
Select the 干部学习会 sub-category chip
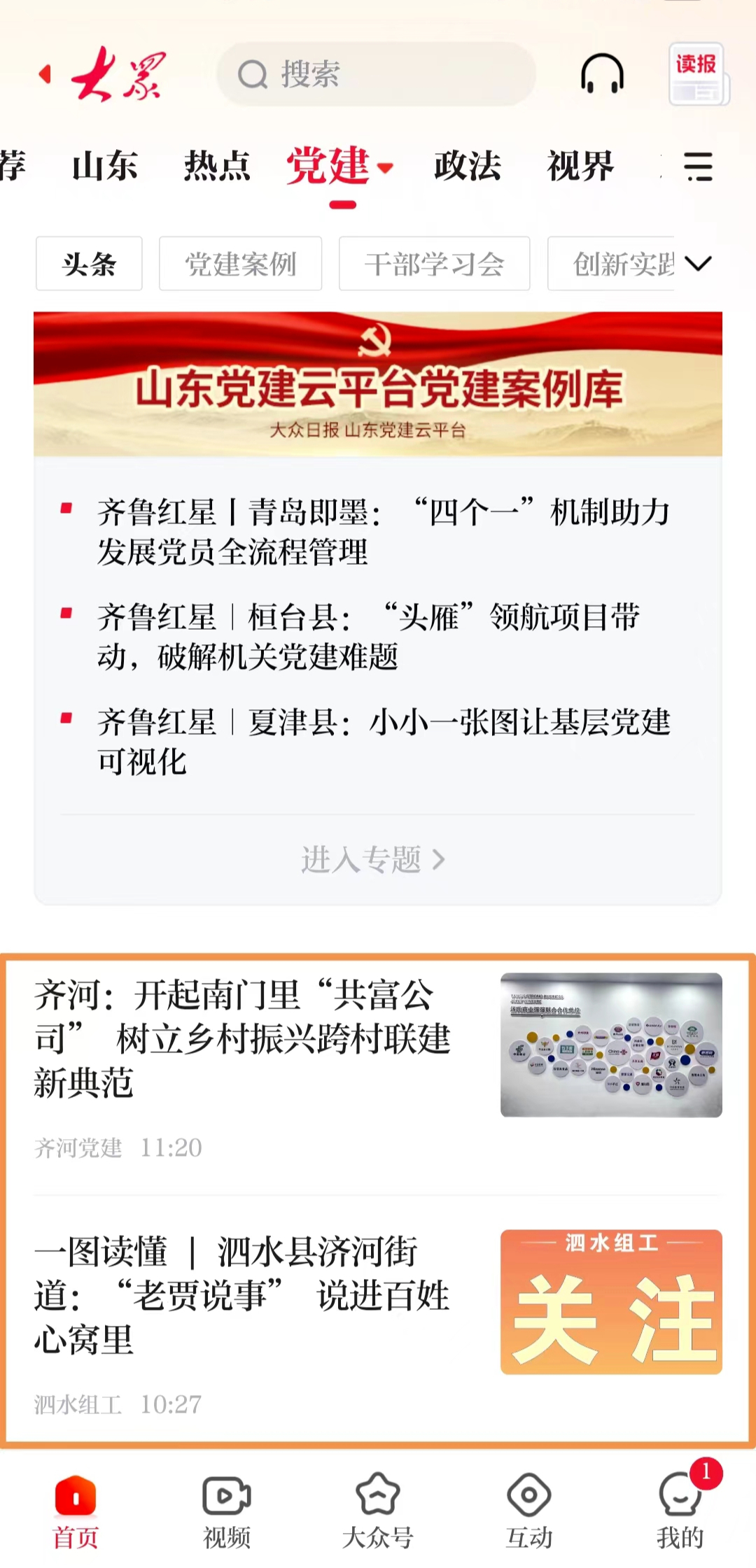[434, 264]
